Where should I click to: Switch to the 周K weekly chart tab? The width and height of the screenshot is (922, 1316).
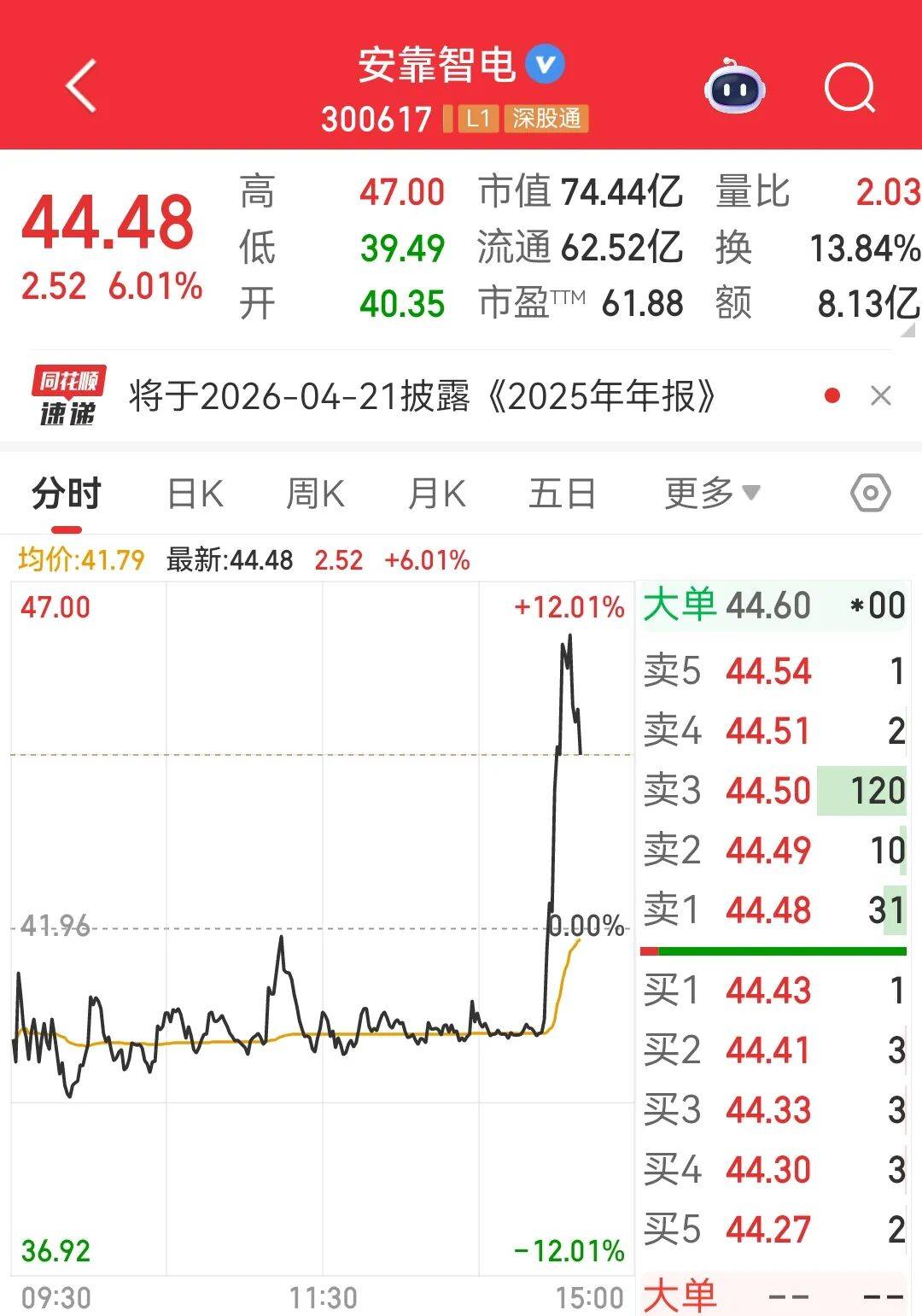coord(317,494)
